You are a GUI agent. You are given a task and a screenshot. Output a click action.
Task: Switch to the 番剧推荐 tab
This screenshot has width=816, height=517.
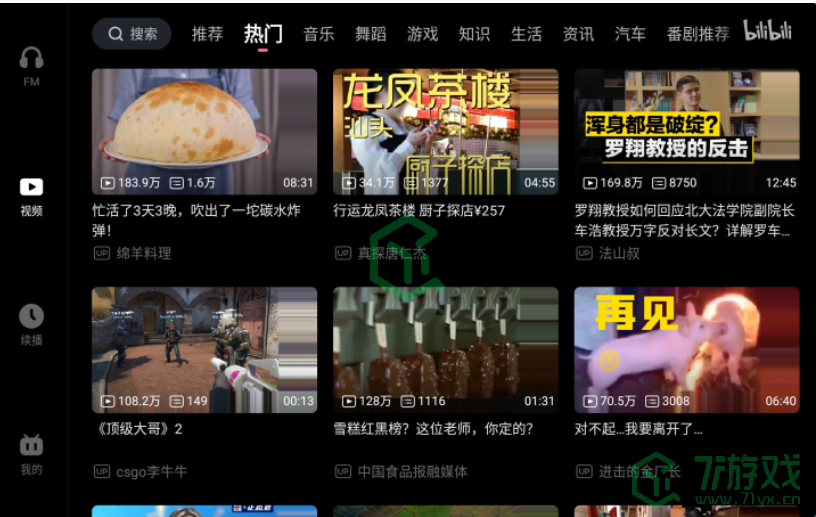[698, 34]
